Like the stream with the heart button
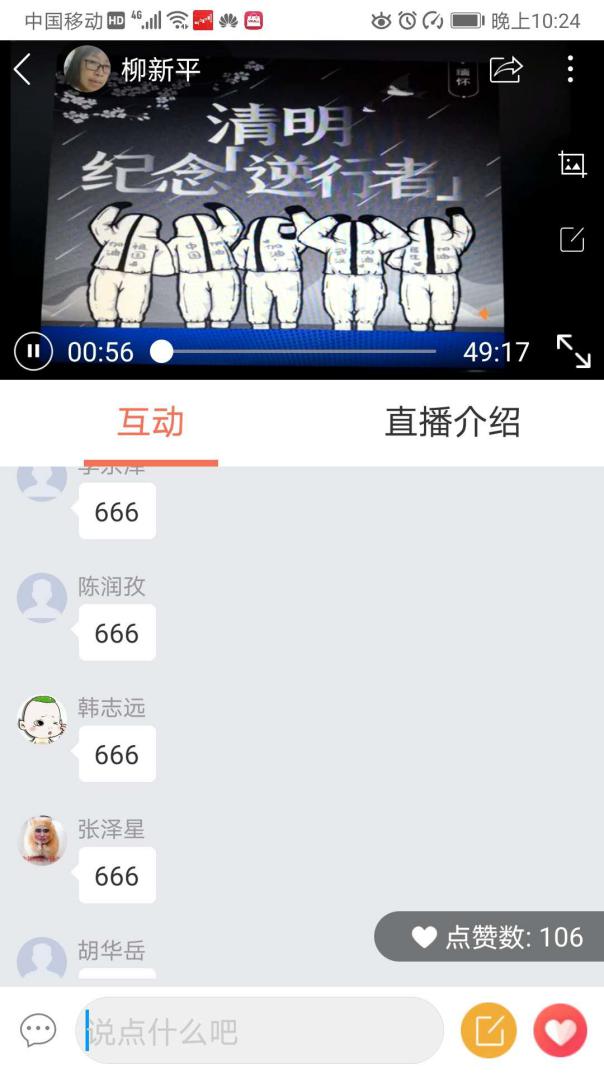This screenshot has width=604, height=1074. pos(560,1031)
